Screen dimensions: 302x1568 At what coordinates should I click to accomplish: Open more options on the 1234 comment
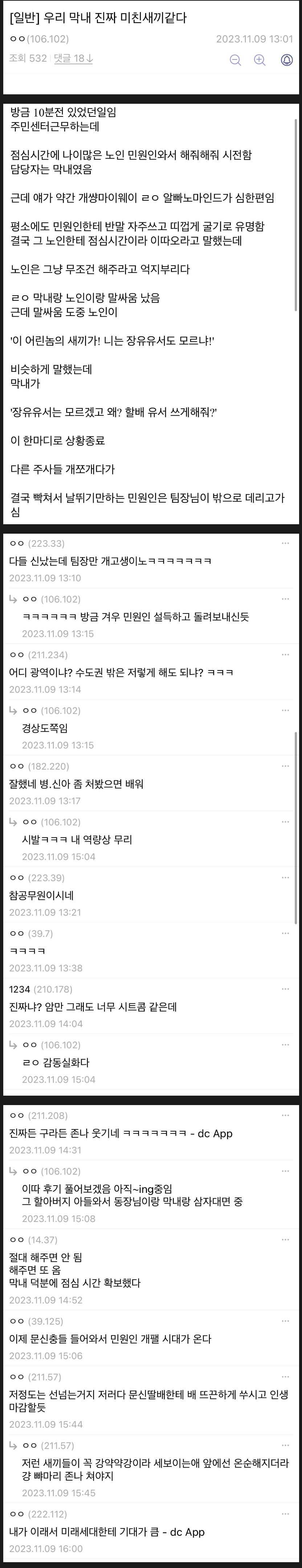click(285, 989)
